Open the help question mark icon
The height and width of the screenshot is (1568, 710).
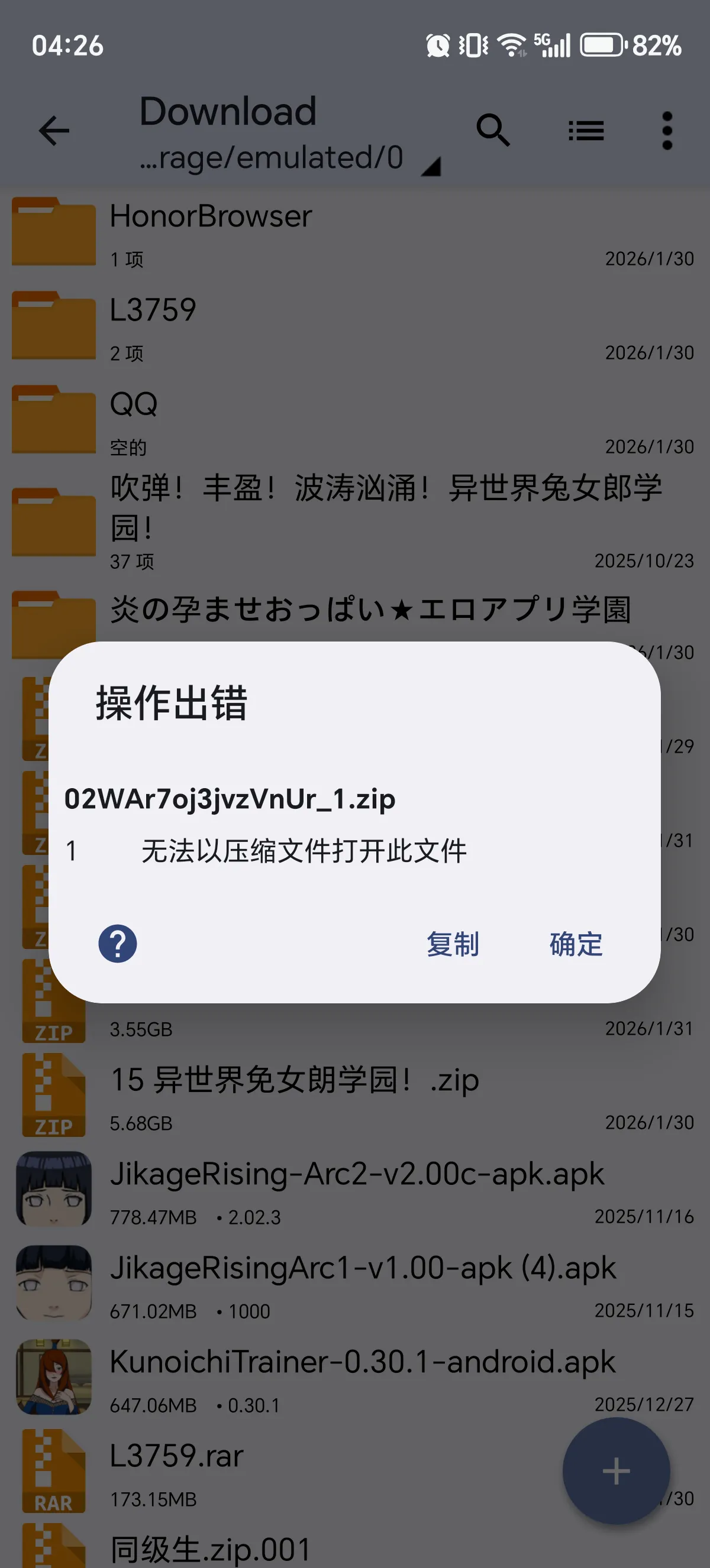pyautogui.click(x=118, y=944)
